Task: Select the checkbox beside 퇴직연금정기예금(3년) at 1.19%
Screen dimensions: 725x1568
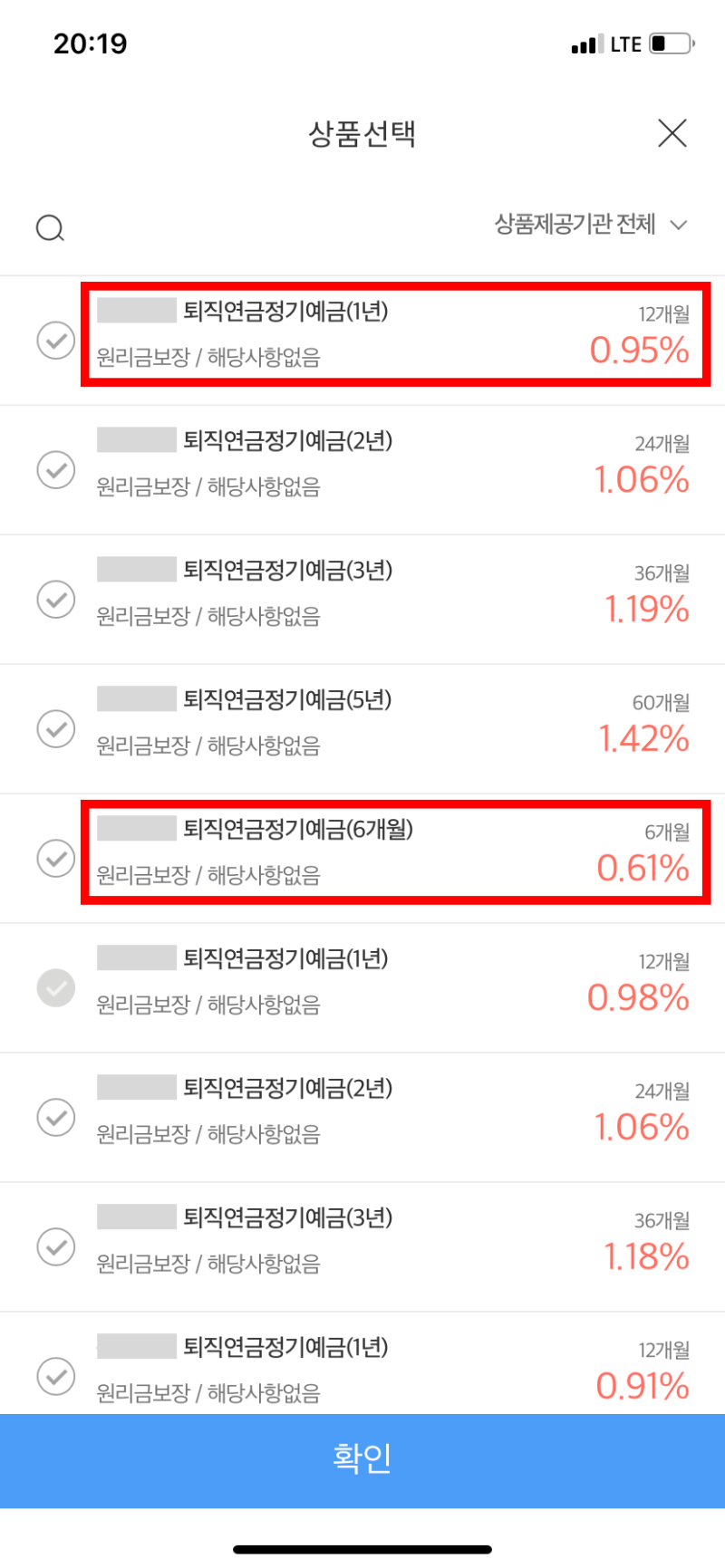Action: [x=56, y=599]
